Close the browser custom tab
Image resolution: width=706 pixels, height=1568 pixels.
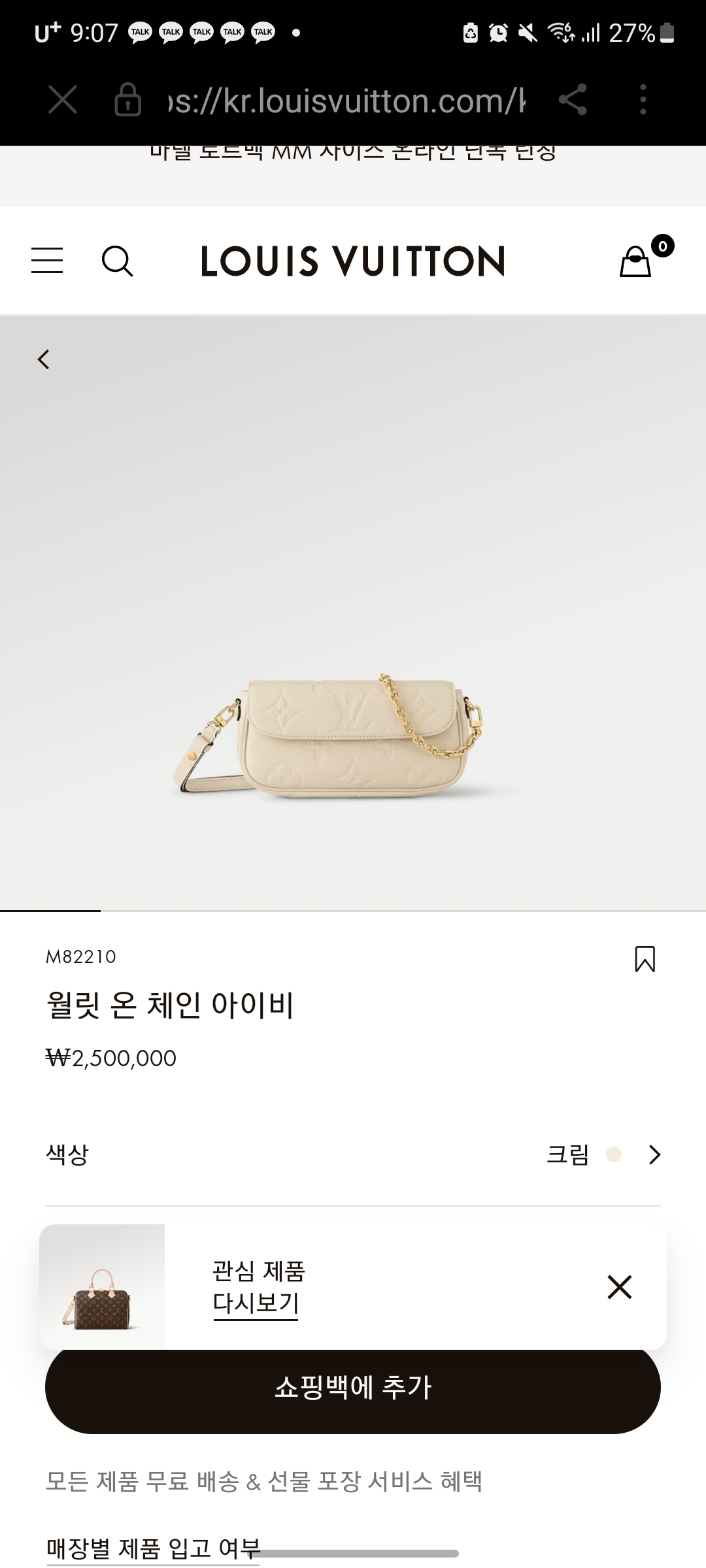[x=63, y=100]
